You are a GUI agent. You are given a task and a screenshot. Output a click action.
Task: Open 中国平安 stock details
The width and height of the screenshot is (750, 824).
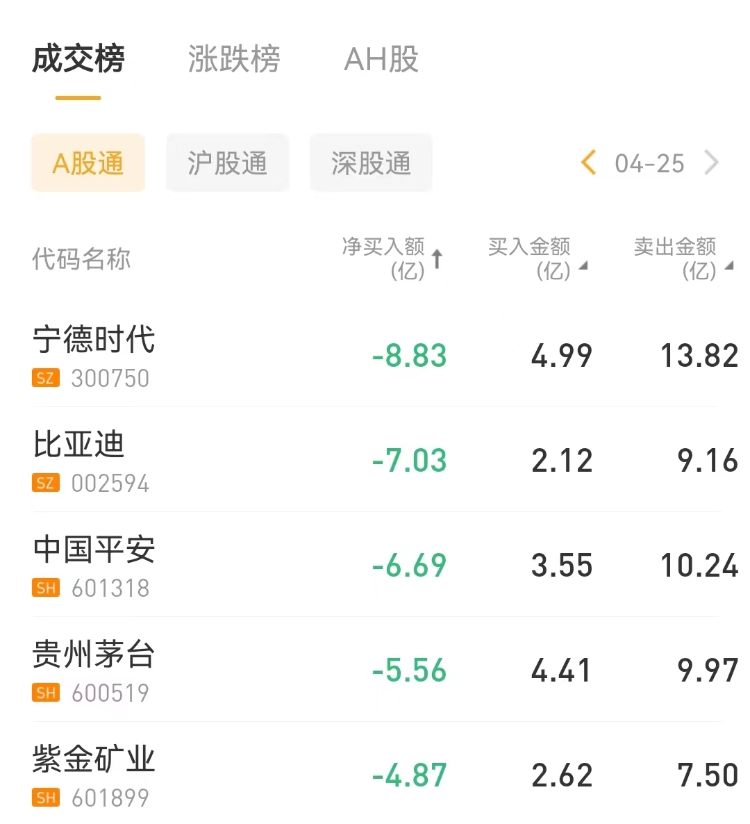94,565
